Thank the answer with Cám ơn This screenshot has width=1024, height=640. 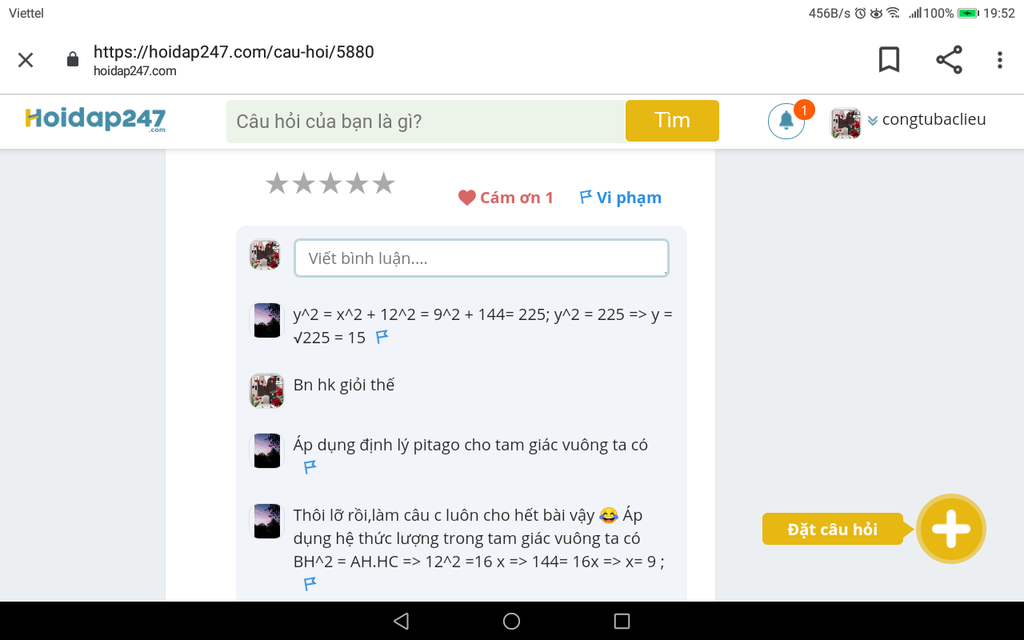pyautogui.click(x=506, y=198)
